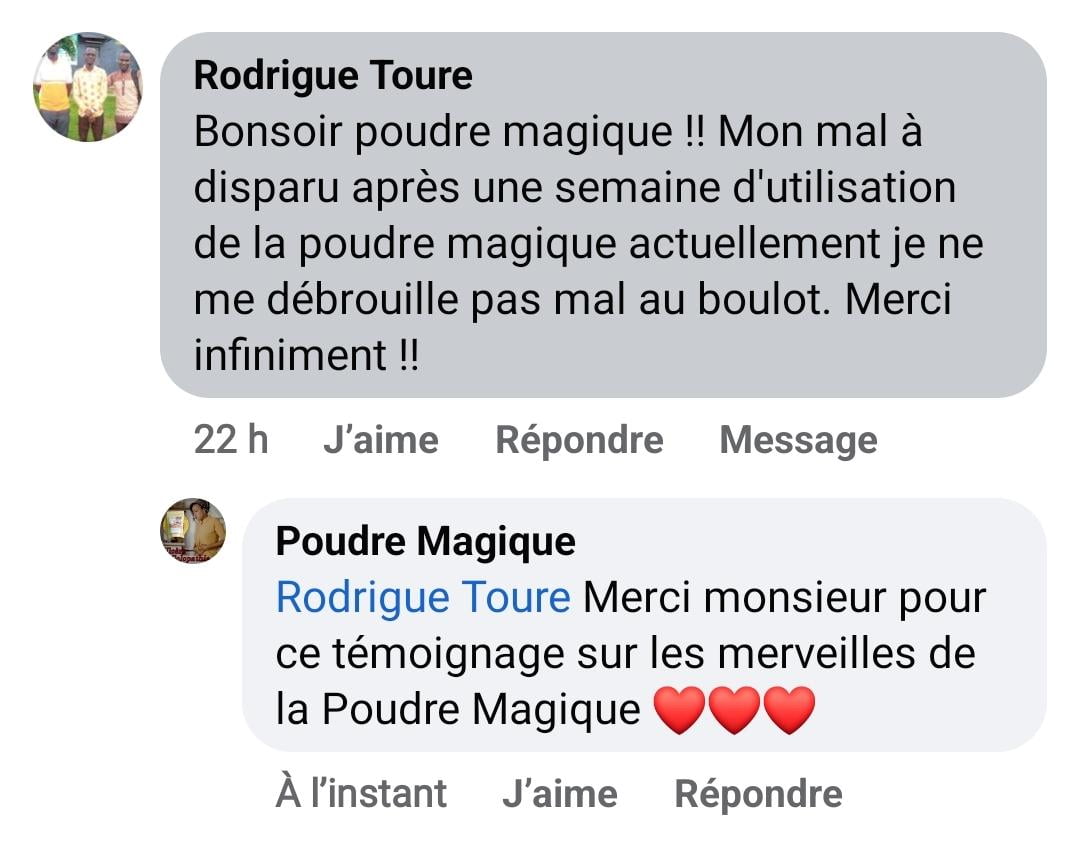Image resolution: width=1080 pixels, height=841 pixels.
Task: Like Poudre Magique's reply
Action: point(559,794)
